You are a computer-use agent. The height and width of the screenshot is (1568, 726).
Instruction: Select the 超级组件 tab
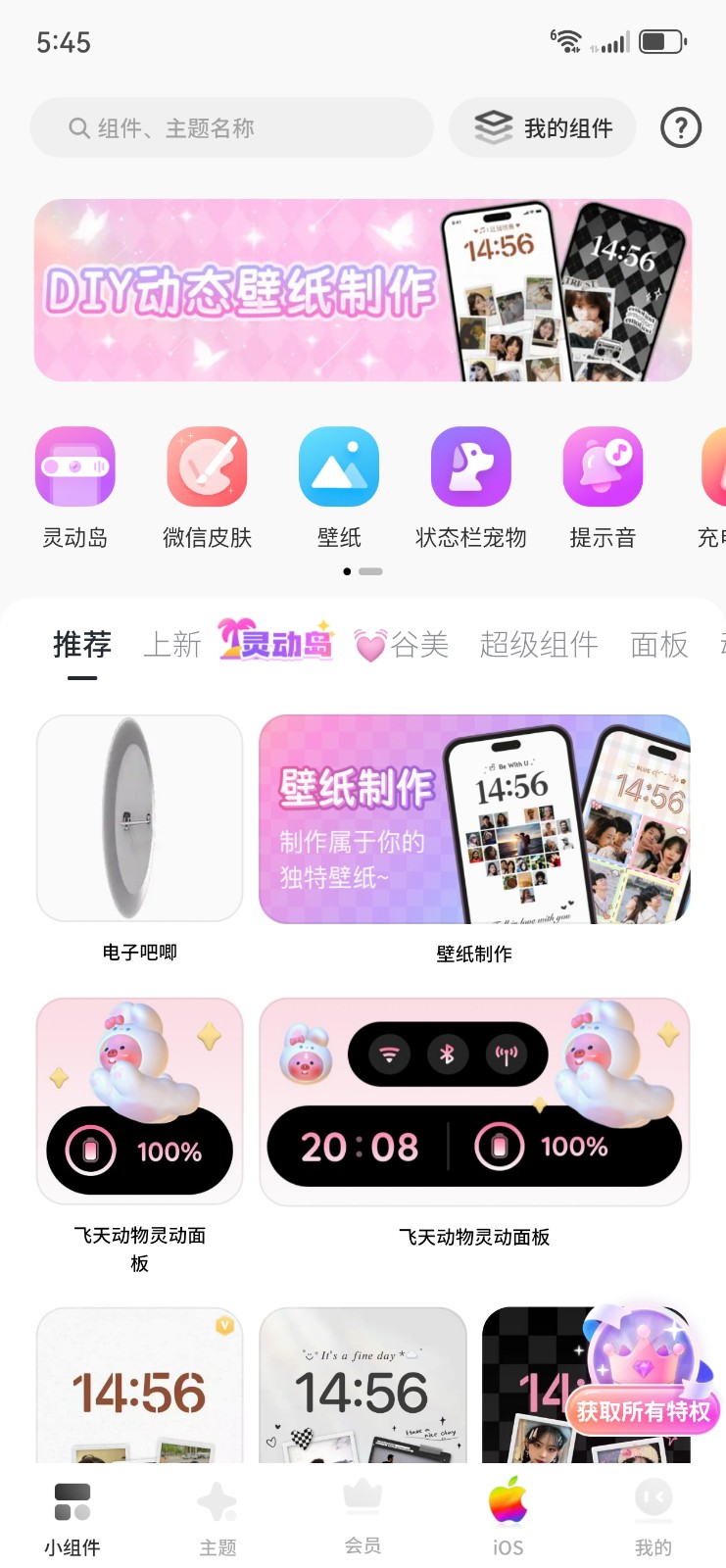[539, 645]
